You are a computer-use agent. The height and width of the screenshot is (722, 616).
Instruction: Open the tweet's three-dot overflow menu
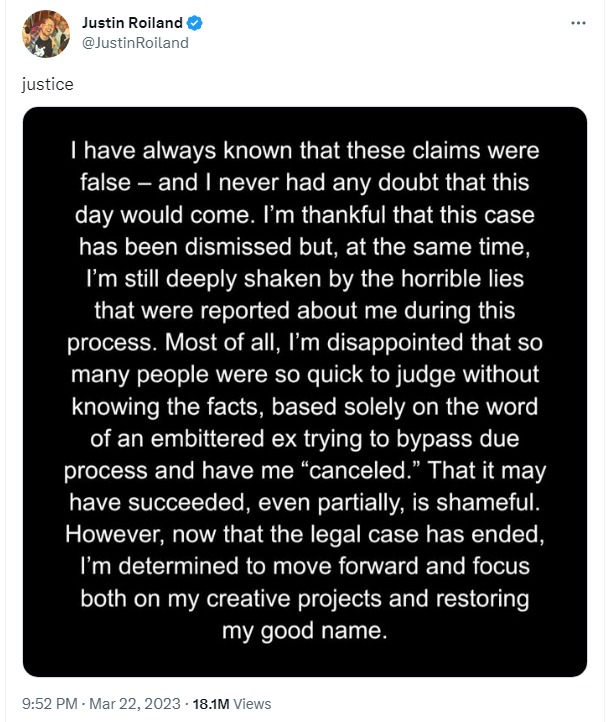(x=578, y=23)
